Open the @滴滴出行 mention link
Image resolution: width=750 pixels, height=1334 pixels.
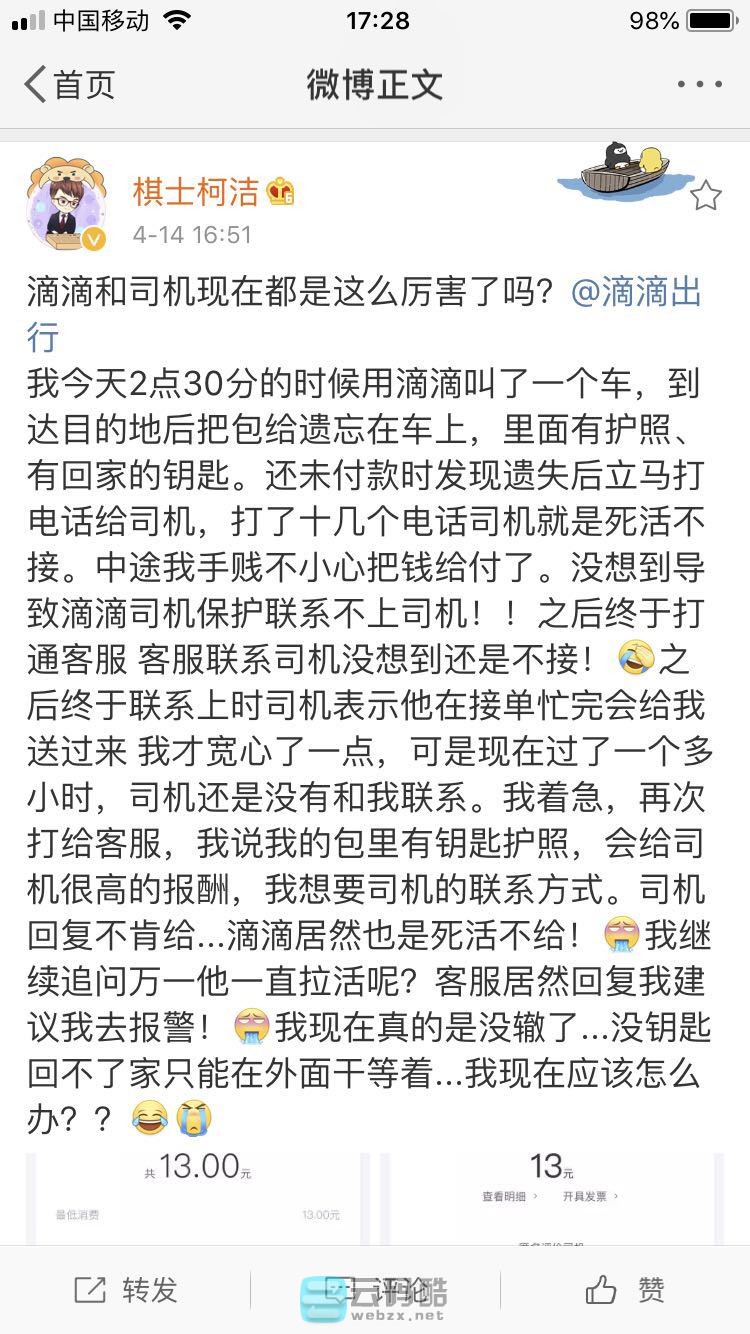pos(635,293)
